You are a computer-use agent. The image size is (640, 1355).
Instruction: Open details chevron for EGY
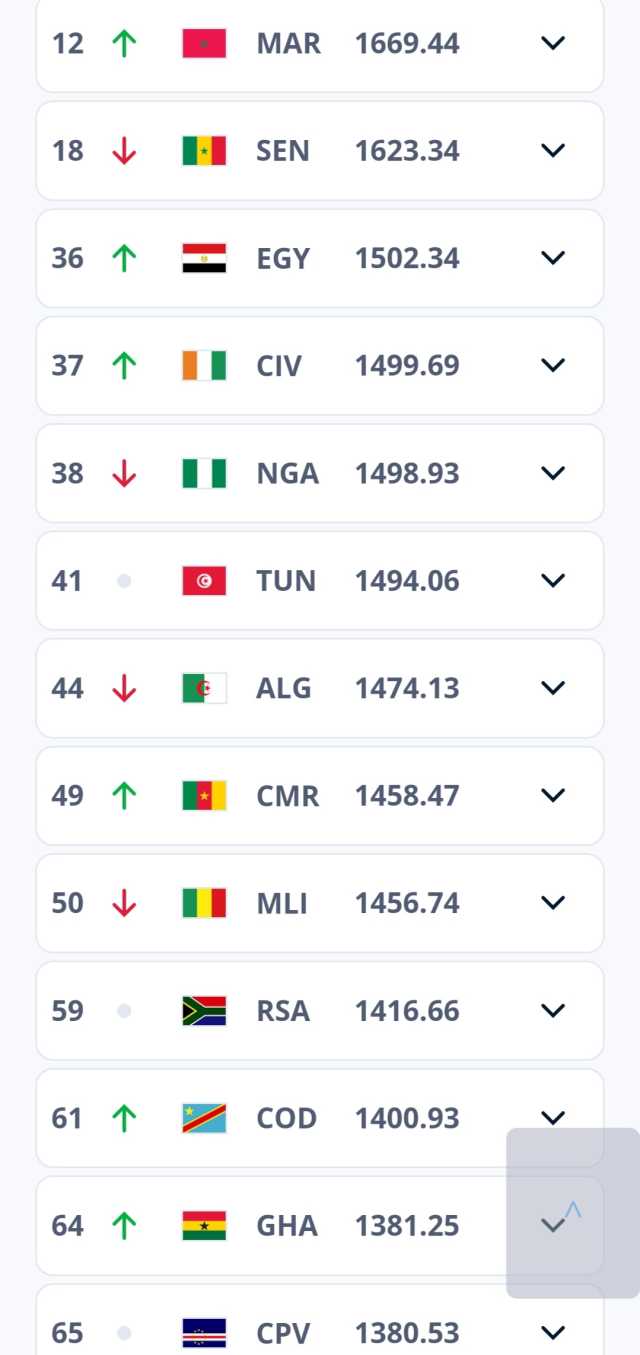(x=553, y=258)
